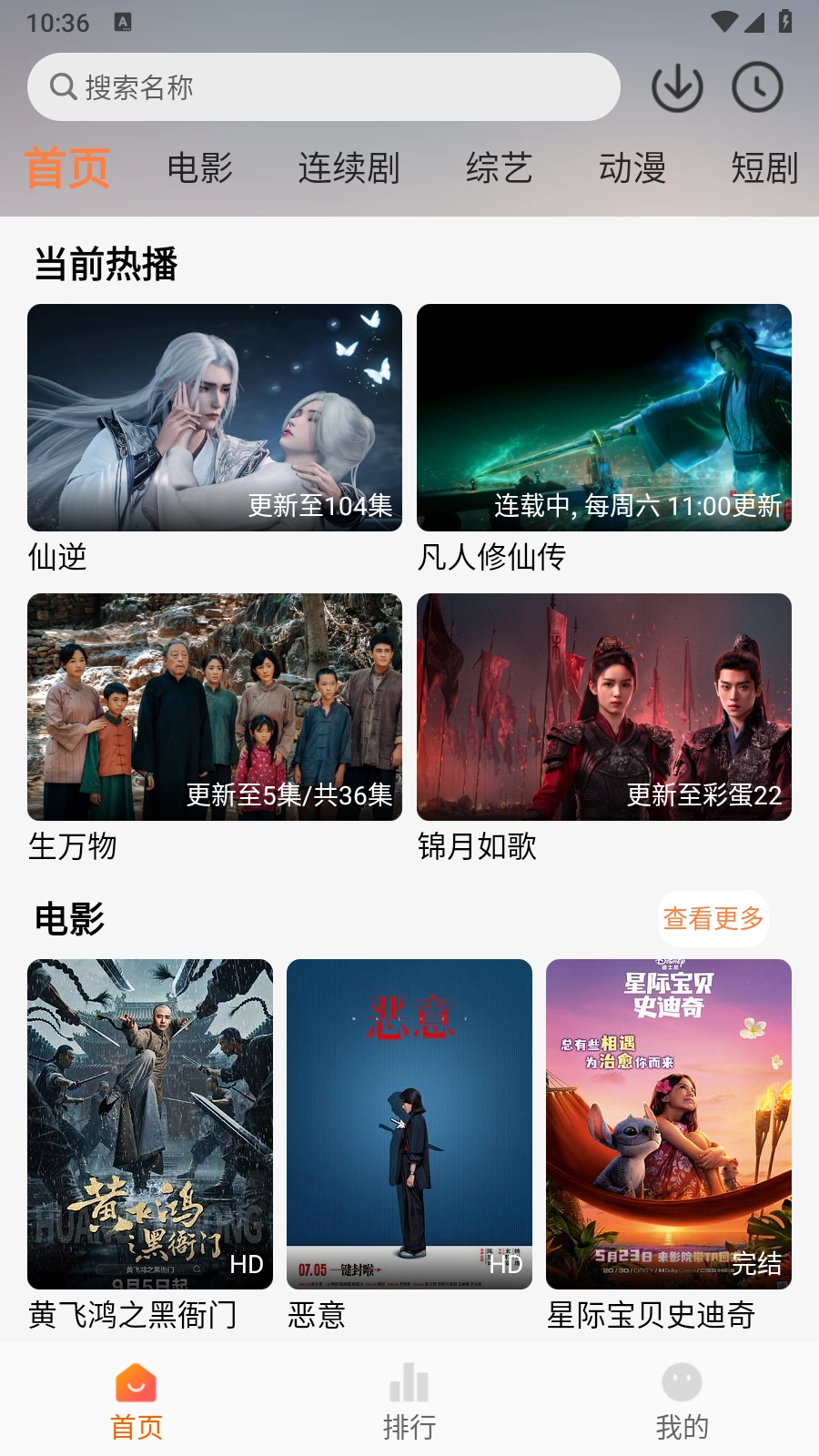Open the 短剧 tab

[763, 168]
